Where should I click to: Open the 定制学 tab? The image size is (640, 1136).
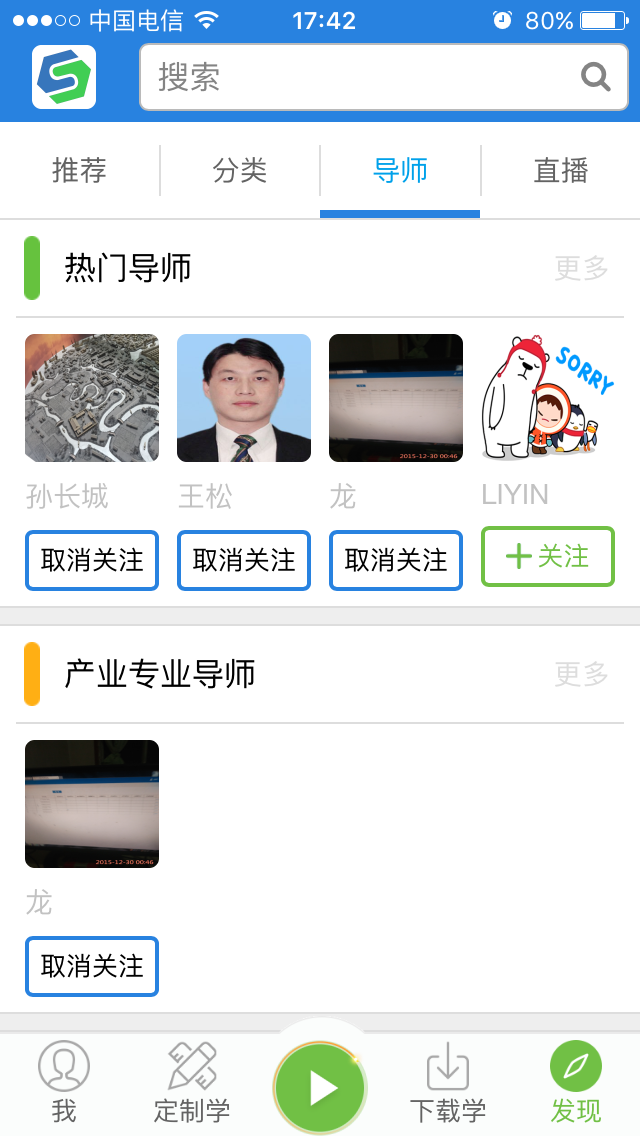pos(192,1082)
